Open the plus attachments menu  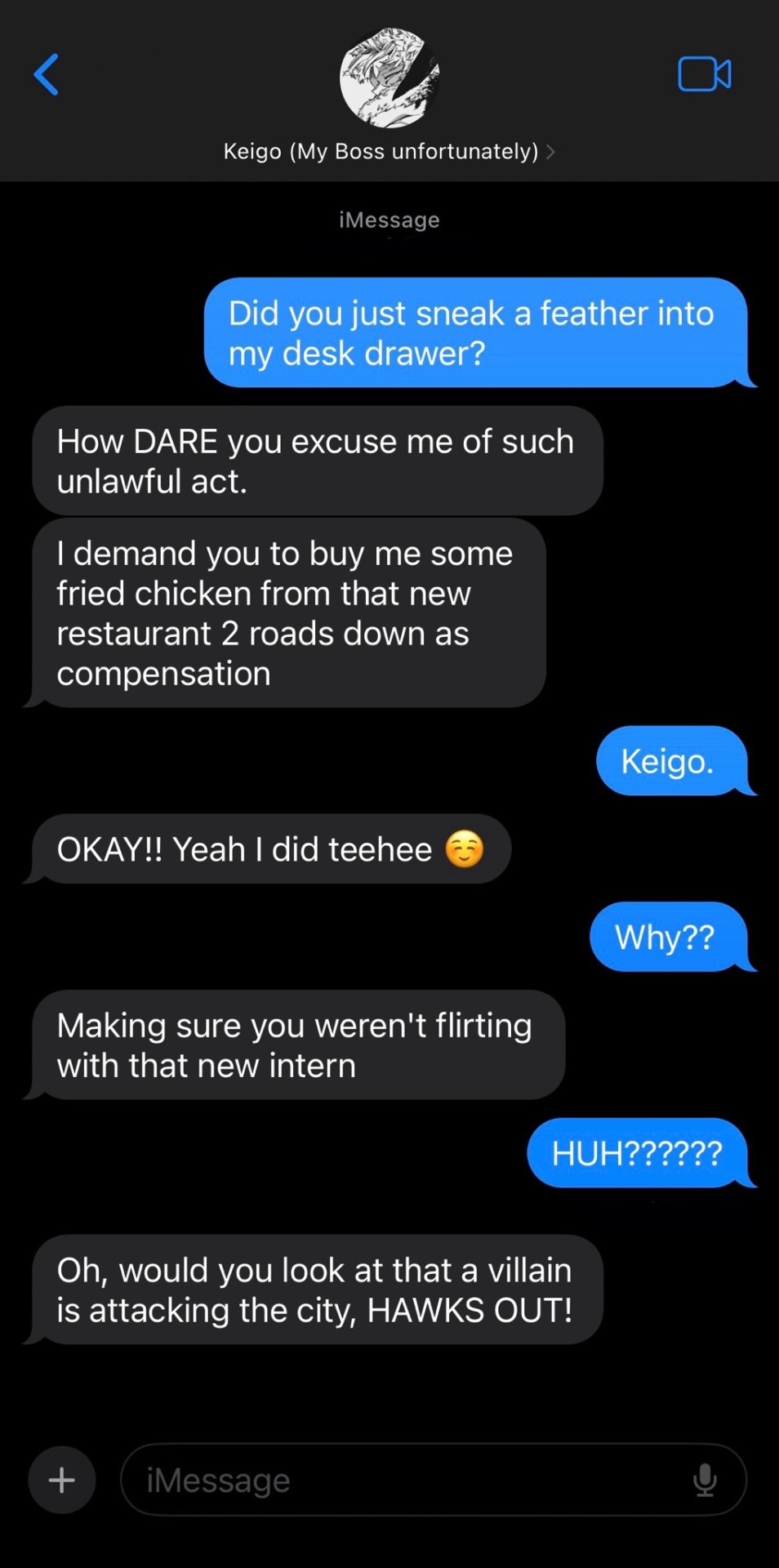pos(62,1479)
